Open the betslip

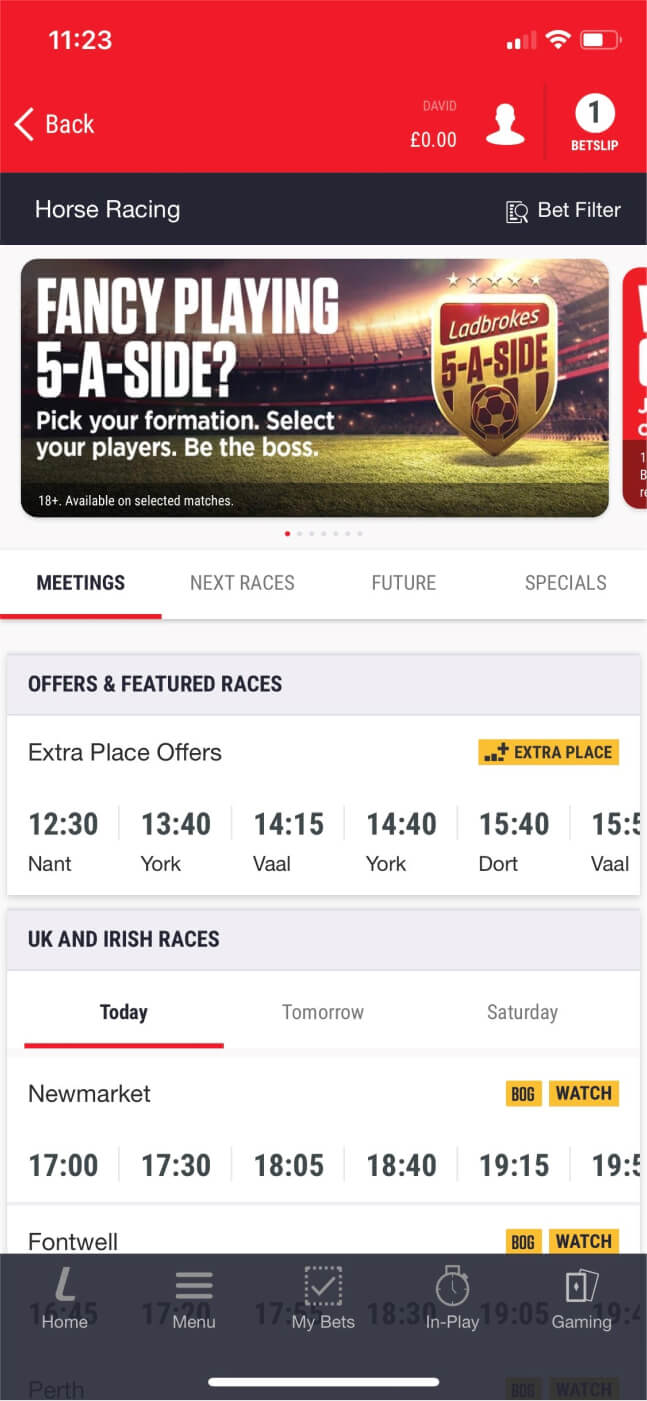[x=594, y=124]
